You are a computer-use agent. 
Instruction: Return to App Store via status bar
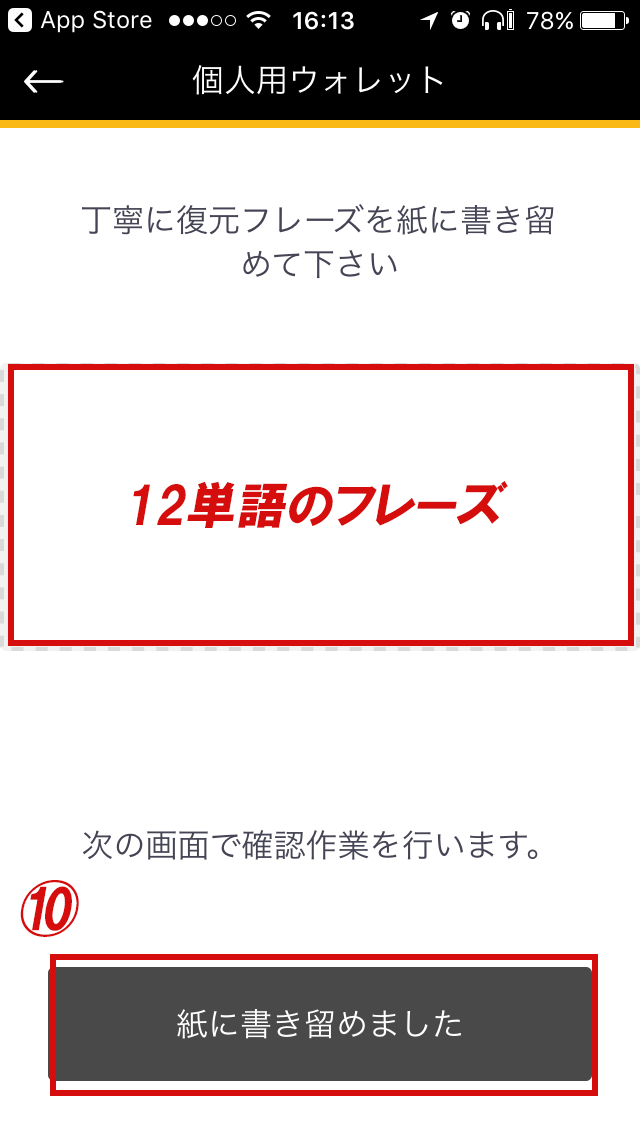point(78,20)
